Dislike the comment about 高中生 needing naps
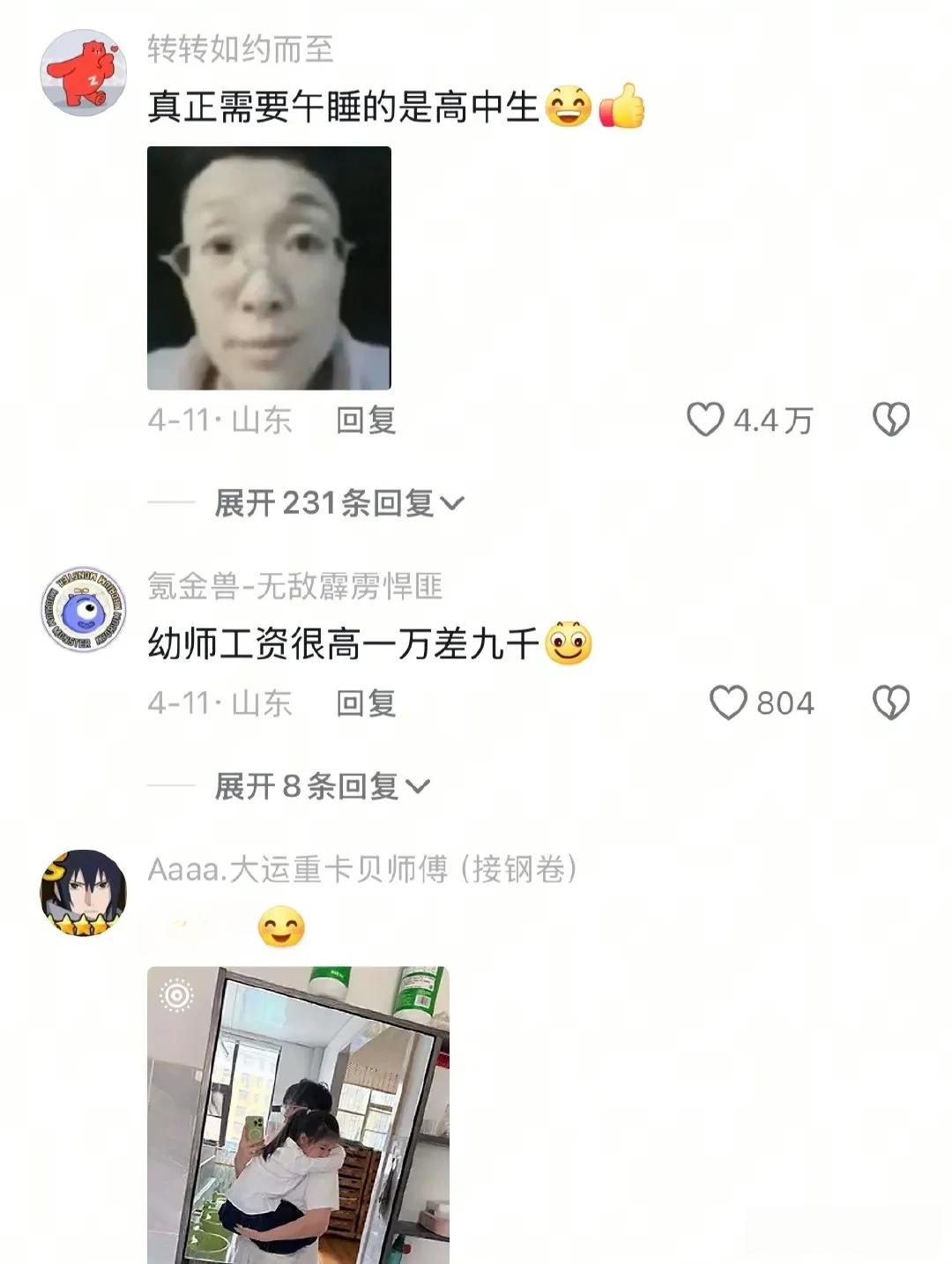Viewport: 952px width, 1264px height. click(890, 420)
